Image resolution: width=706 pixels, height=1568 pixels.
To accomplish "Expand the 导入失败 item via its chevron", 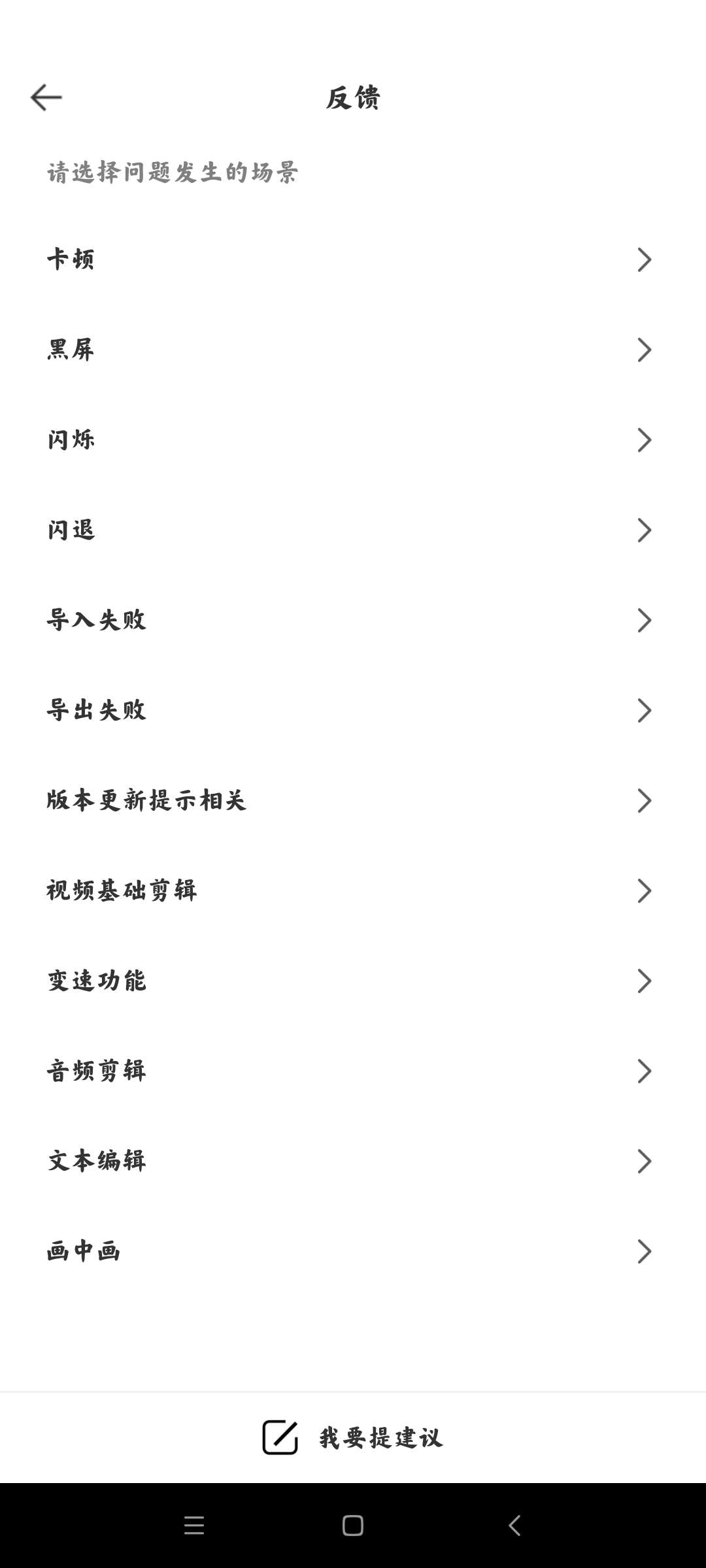I will tap(645, 620).
